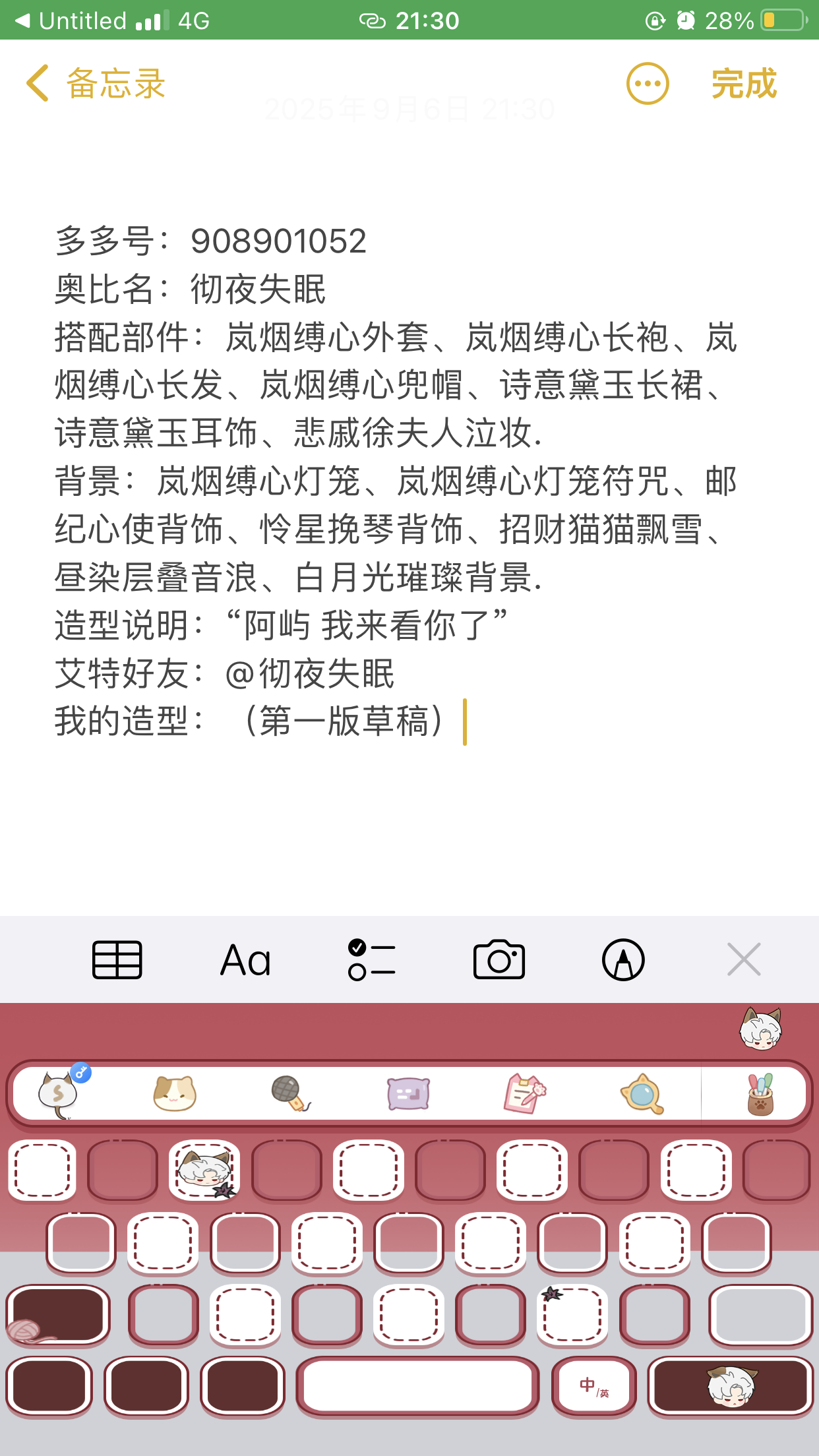Add a checklist to the note
This screenshot has height=1456, width=819.
click(371, 959)
